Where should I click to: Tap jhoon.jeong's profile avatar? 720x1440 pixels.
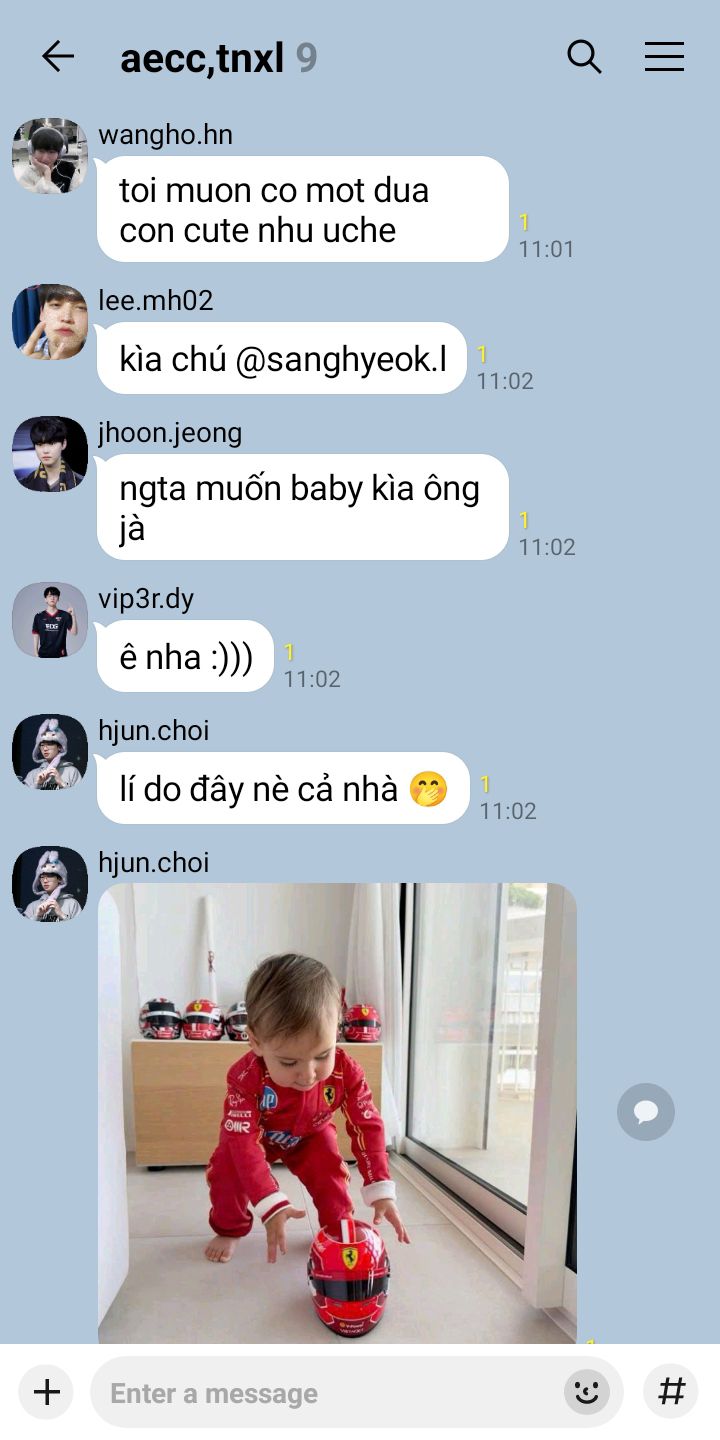coord(50,454)
